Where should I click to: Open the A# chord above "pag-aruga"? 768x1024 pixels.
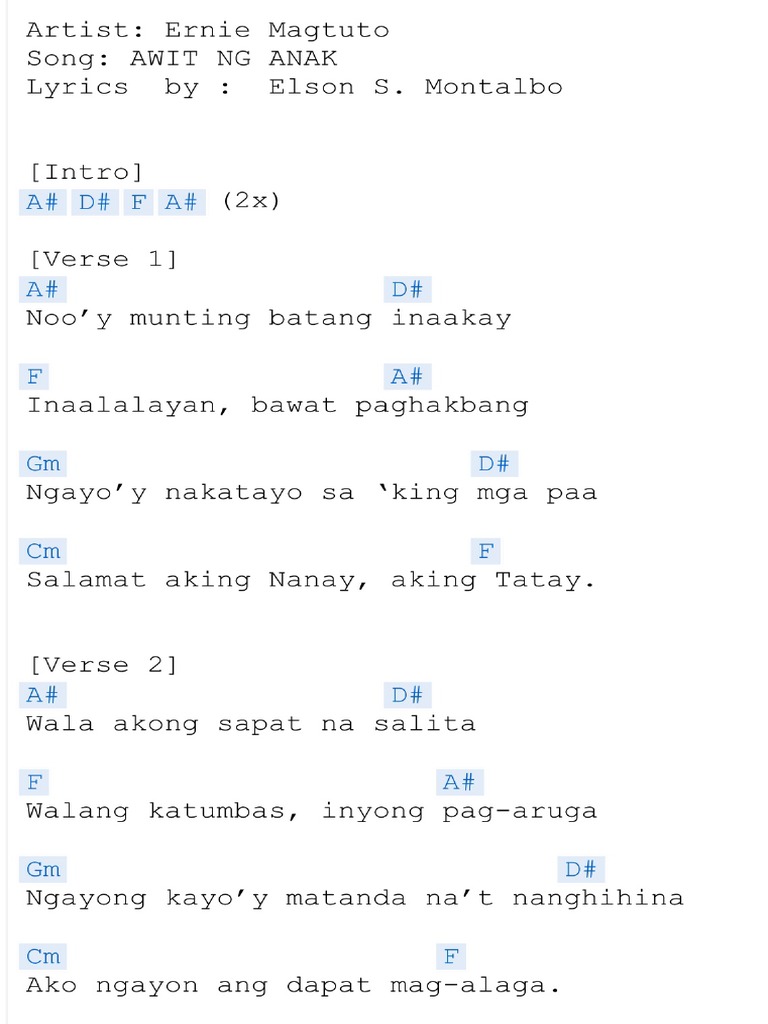tap(460, 782)
